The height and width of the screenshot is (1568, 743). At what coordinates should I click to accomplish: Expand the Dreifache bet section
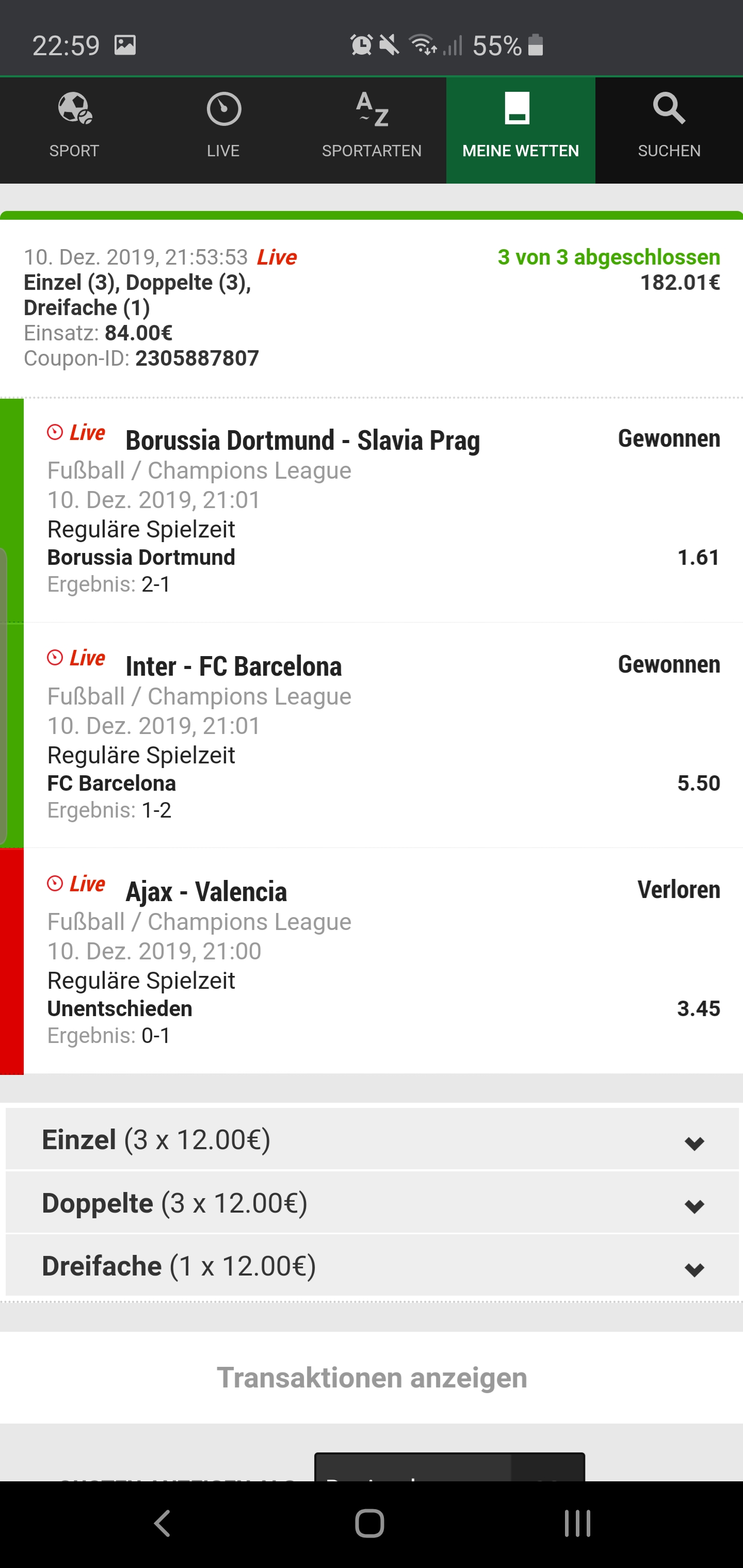[x=372, y=1266]
